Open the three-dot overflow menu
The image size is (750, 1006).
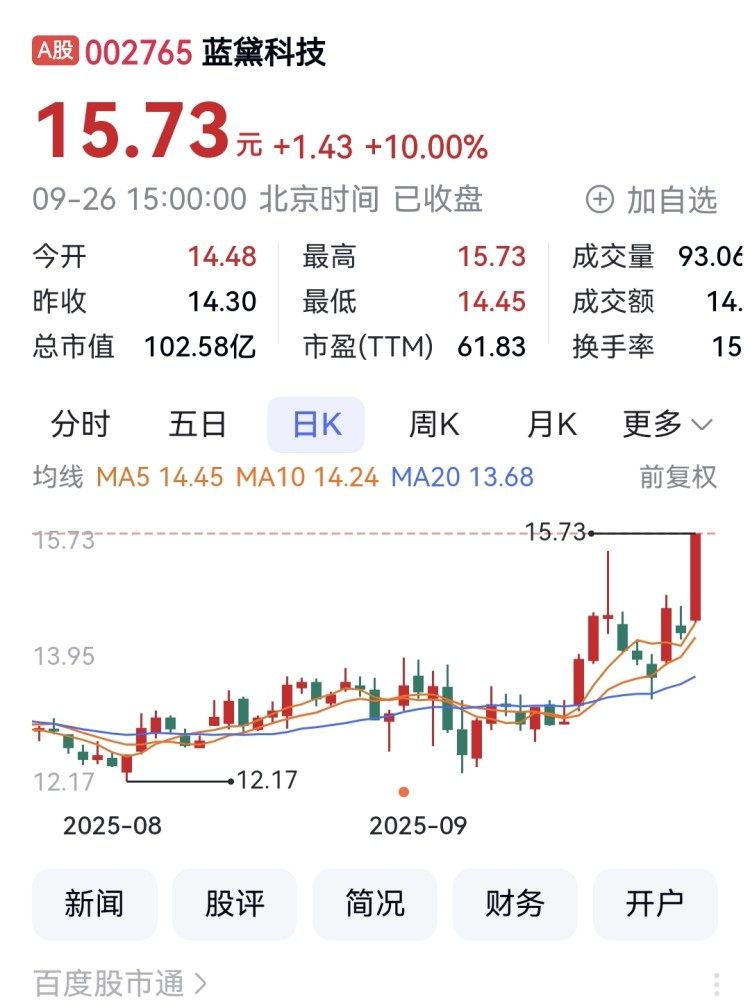click(x=717, y=985)
